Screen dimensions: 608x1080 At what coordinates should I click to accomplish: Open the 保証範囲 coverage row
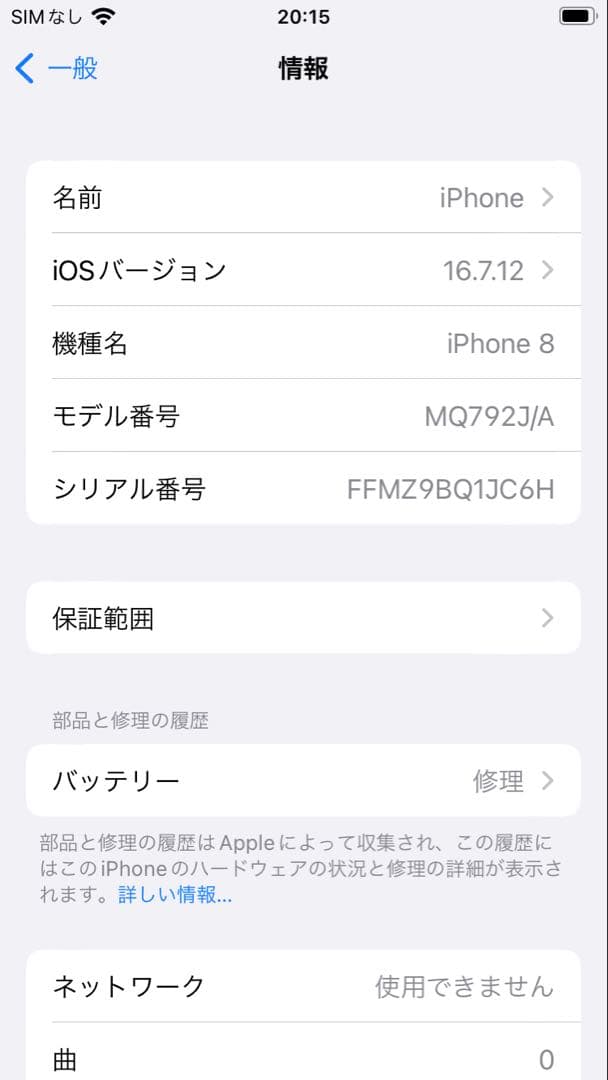[x=302, y=618]
